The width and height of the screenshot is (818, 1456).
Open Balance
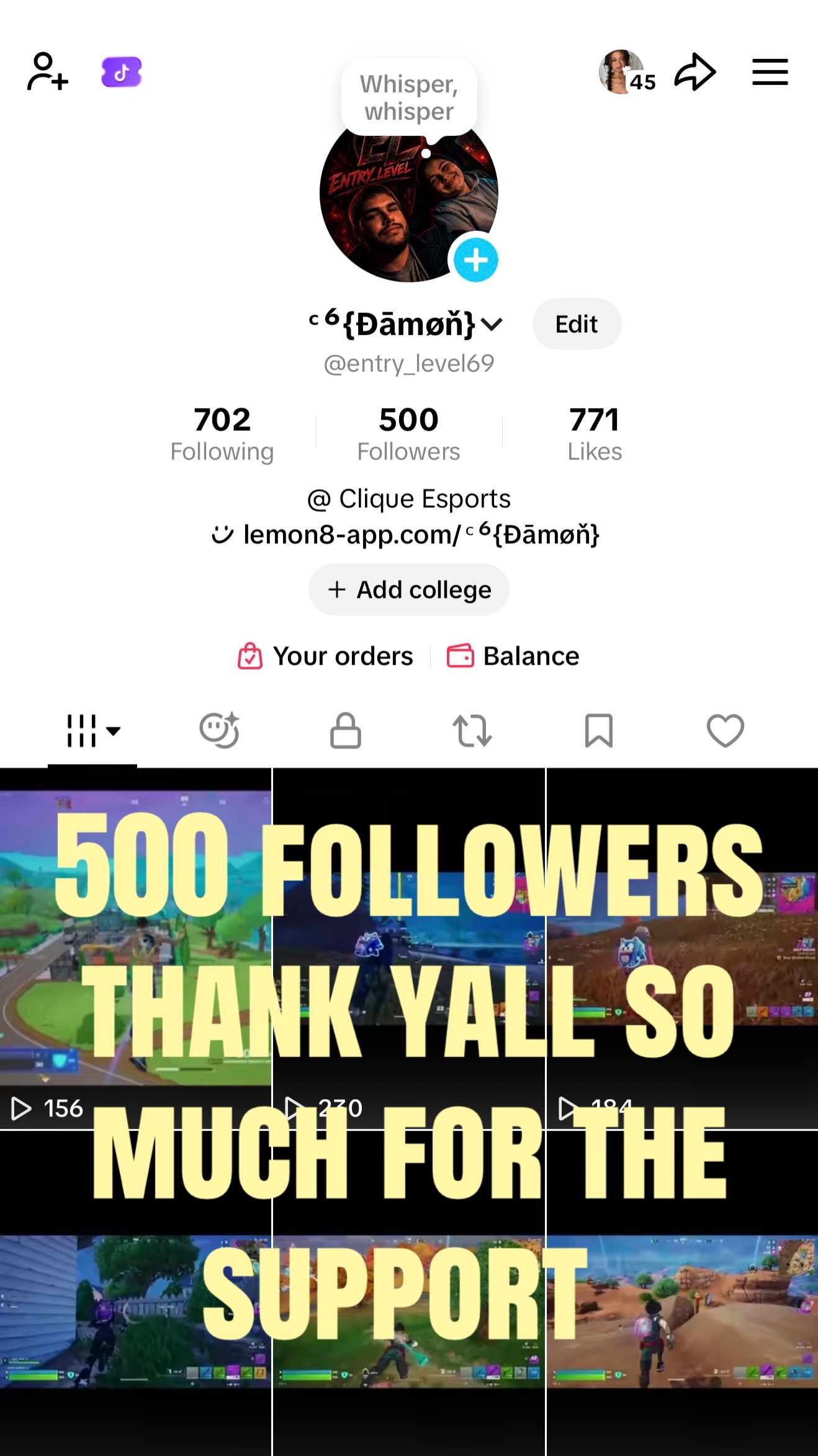[x=513, y=656]
